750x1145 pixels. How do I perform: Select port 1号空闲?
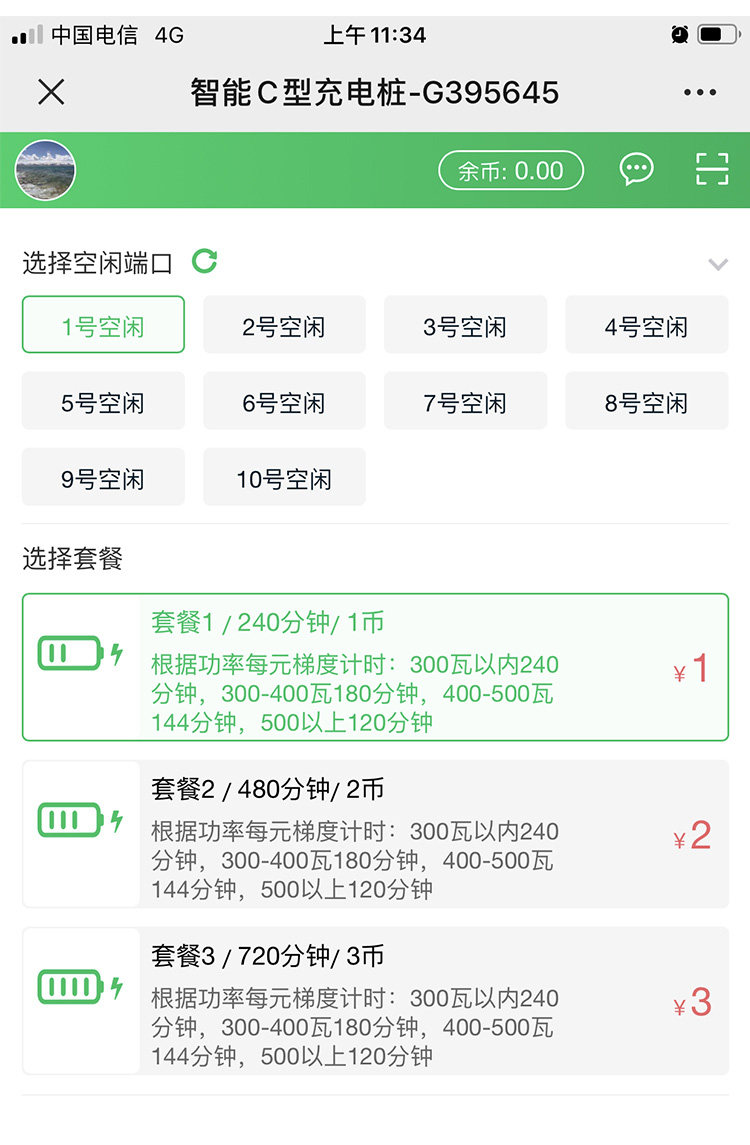coord(103,324)
